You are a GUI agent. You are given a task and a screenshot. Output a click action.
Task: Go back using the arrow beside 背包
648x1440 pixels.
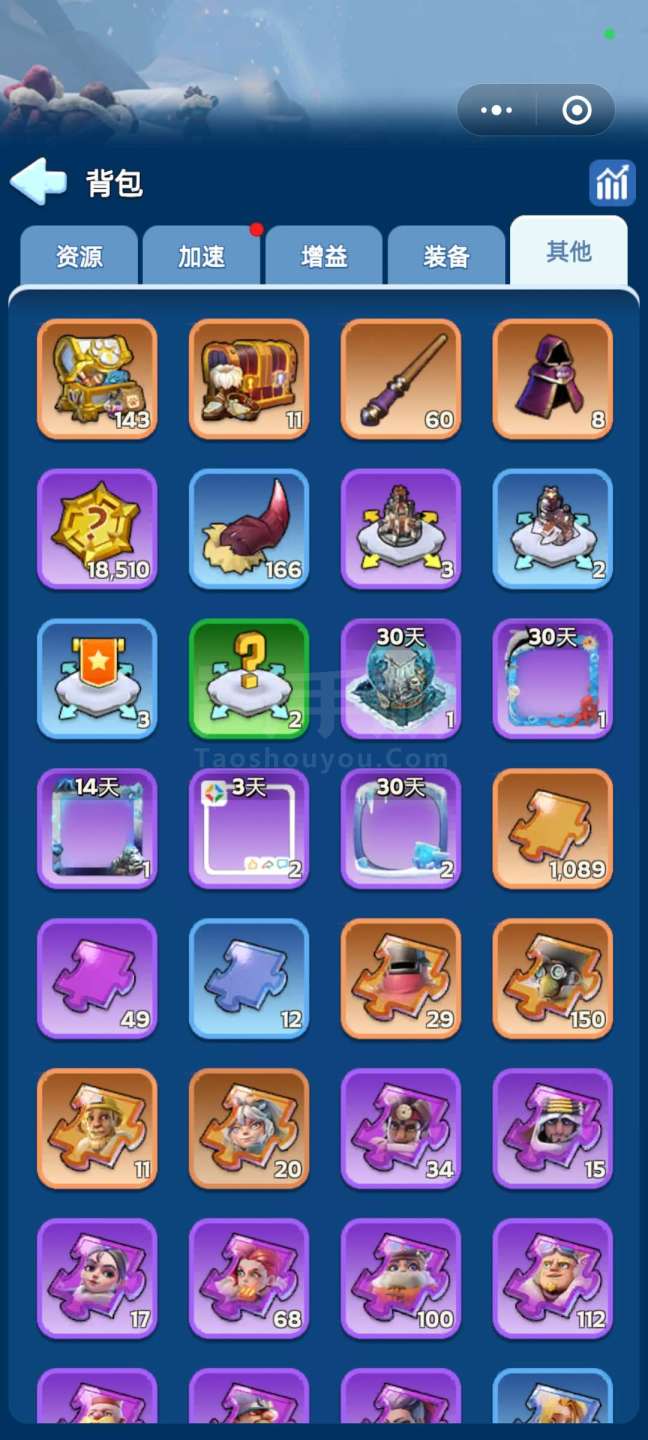[38, 182]
